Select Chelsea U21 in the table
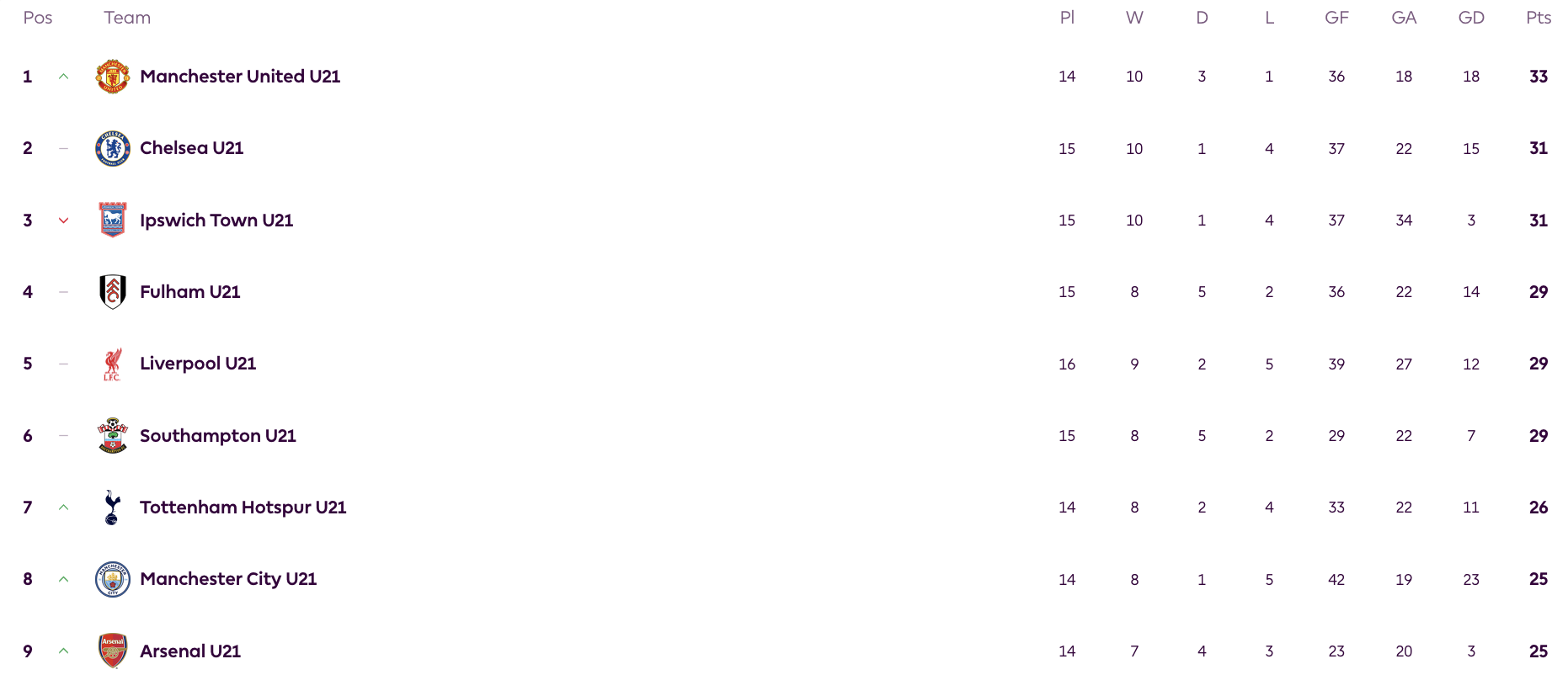 click(x=191, y=148)
